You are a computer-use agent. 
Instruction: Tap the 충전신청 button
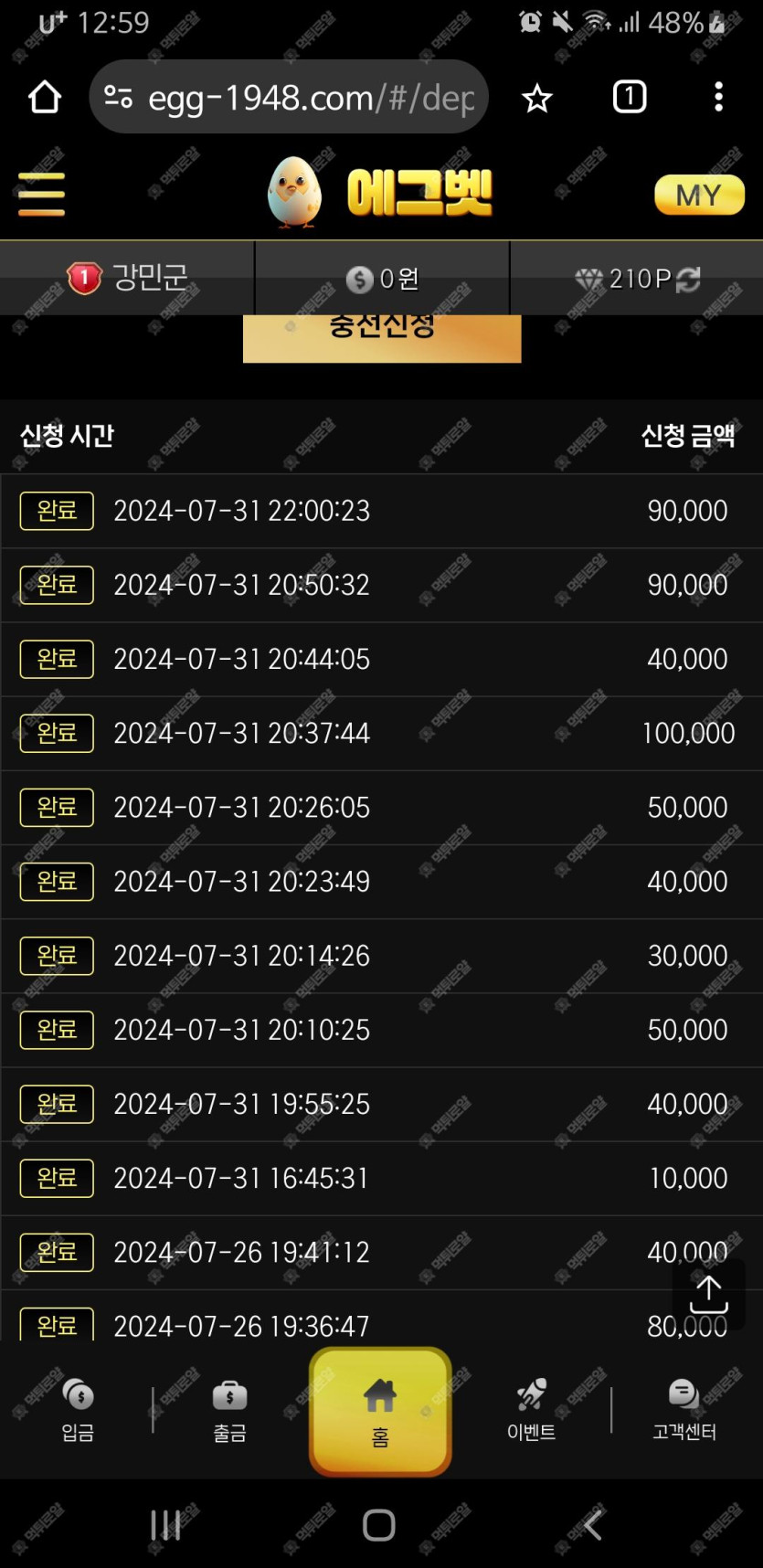(382, 338)
